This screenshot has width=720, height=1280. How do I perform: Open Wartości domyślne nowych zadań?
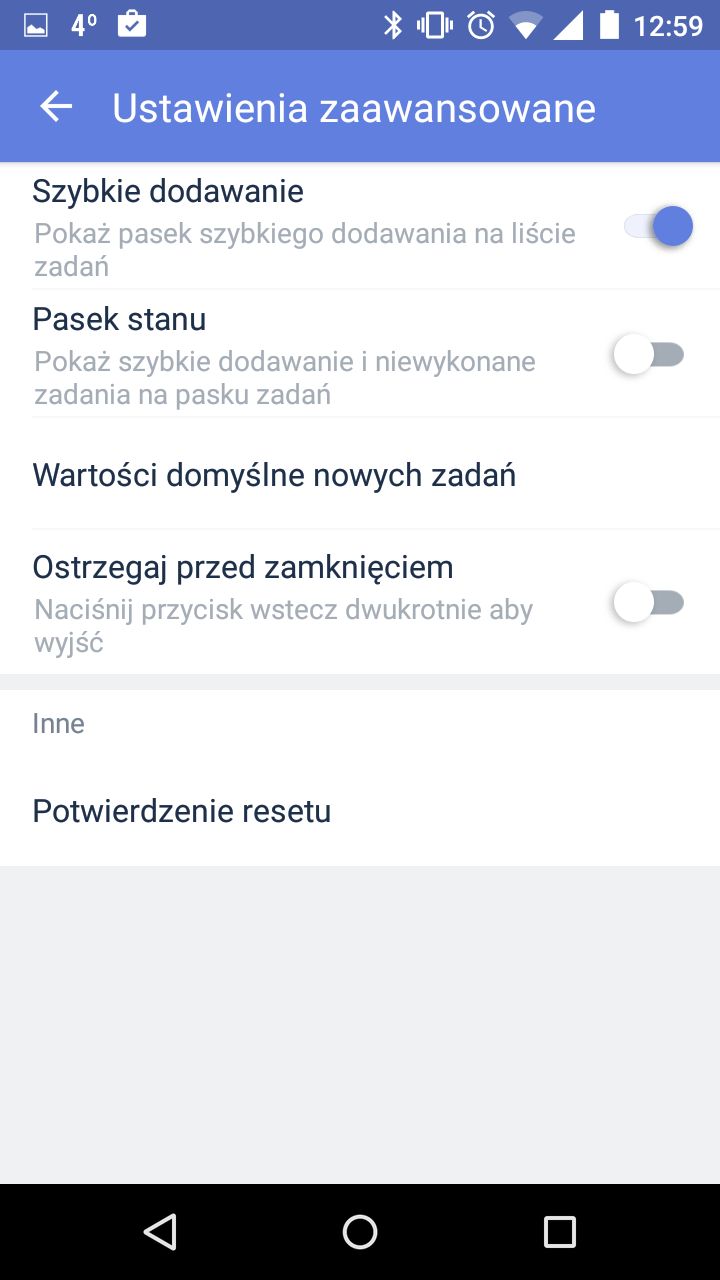pos(360,474)
